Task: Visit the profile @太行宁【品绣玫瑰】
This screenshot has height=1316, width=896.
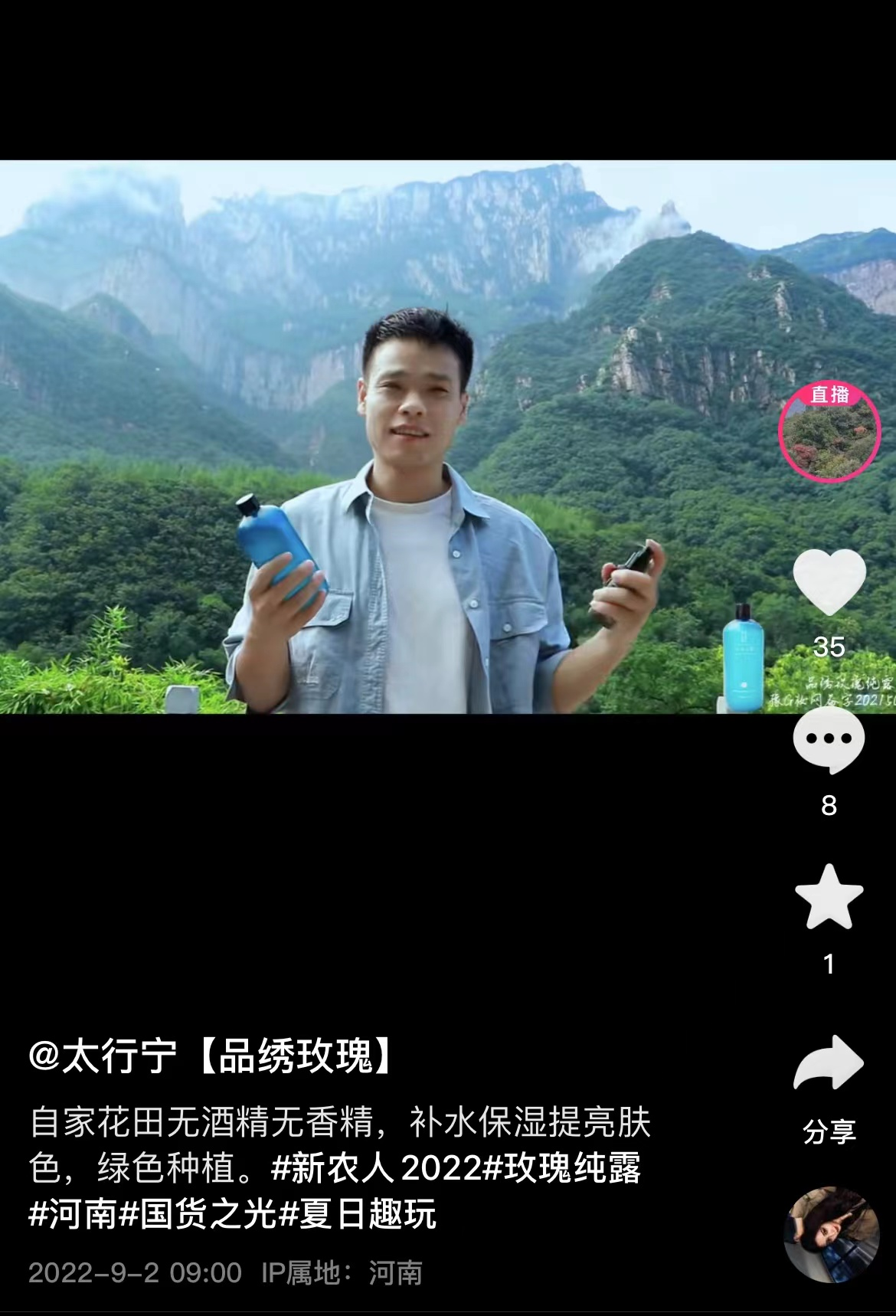Action: point(211,1056)
